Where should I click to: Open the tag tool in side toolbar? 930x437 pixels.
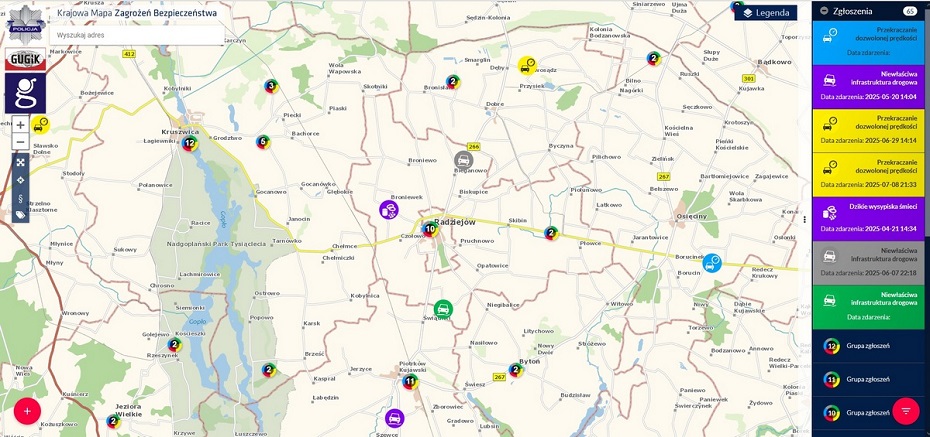(20, 215)
